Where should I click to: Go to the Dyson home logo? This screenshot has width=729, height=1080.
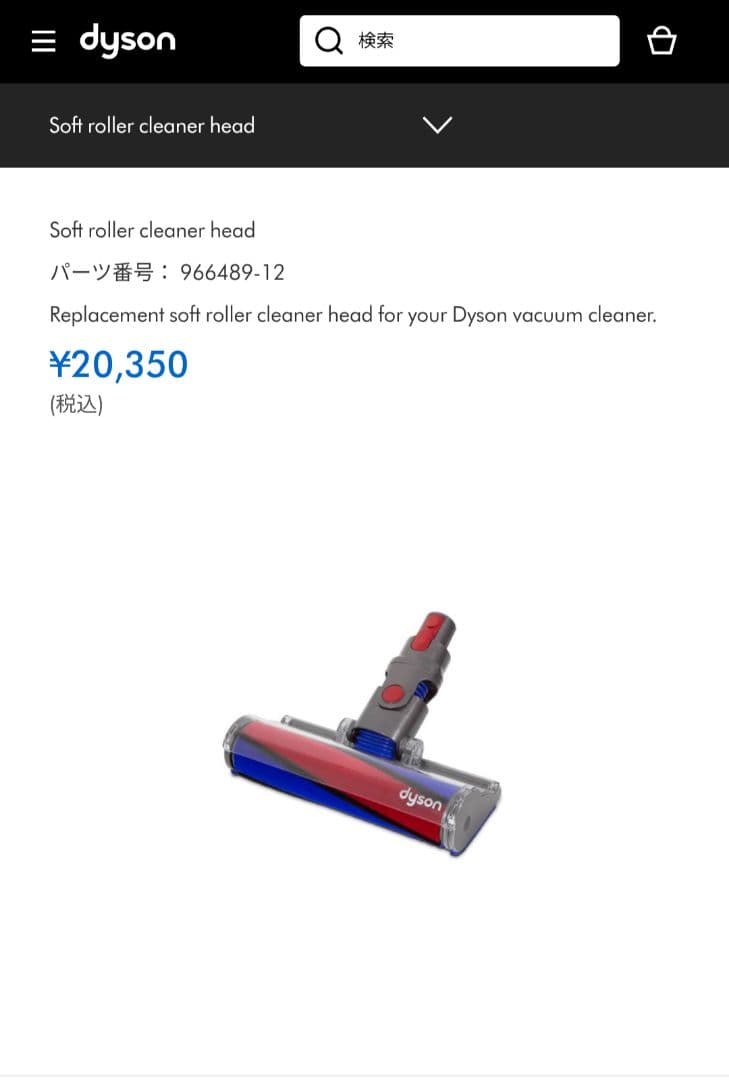(127, 40)
